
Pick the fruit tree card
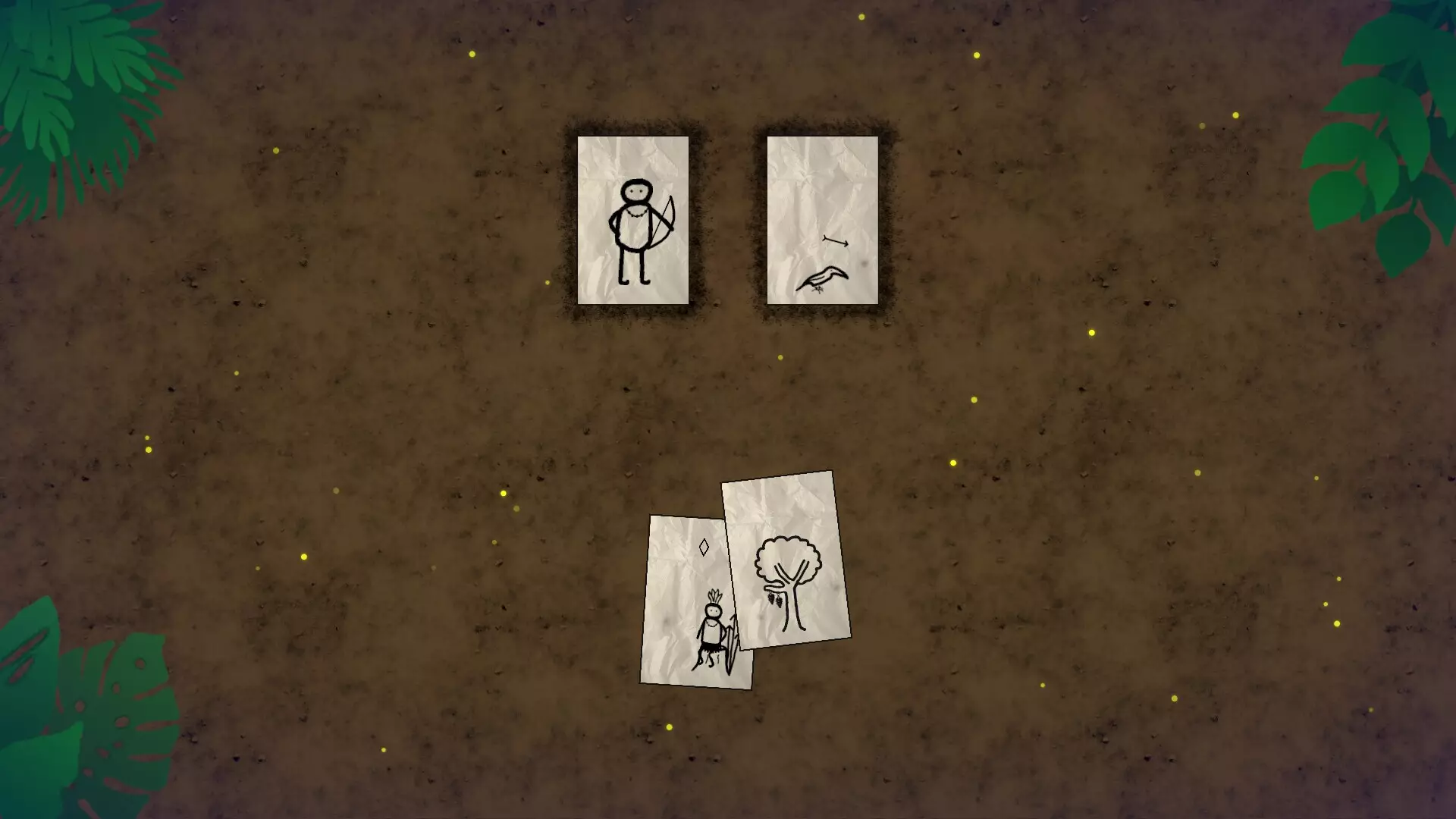[x=786, y=560]
